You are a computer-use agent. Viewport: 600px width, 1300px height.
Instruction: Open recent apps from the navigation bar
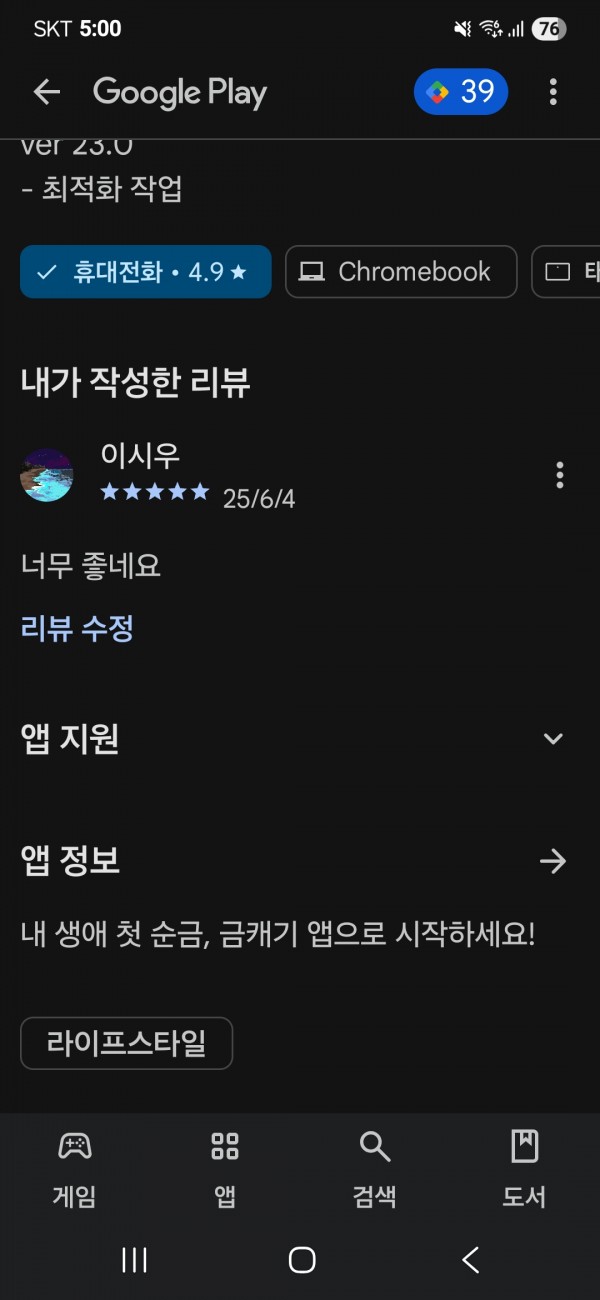[134, 1260]
